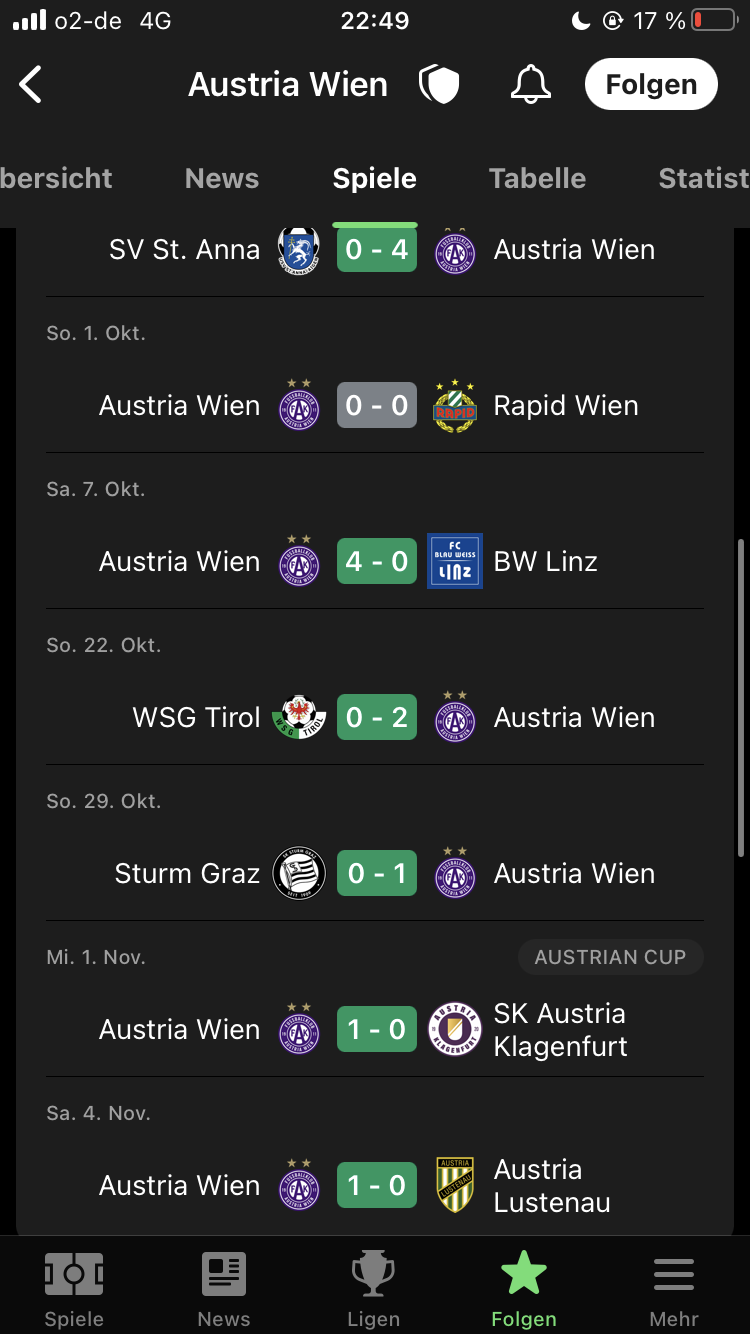Viewport: 750px width, 1334px height.
Task: Open the SV St. Anna match
Action: (375, 250)
